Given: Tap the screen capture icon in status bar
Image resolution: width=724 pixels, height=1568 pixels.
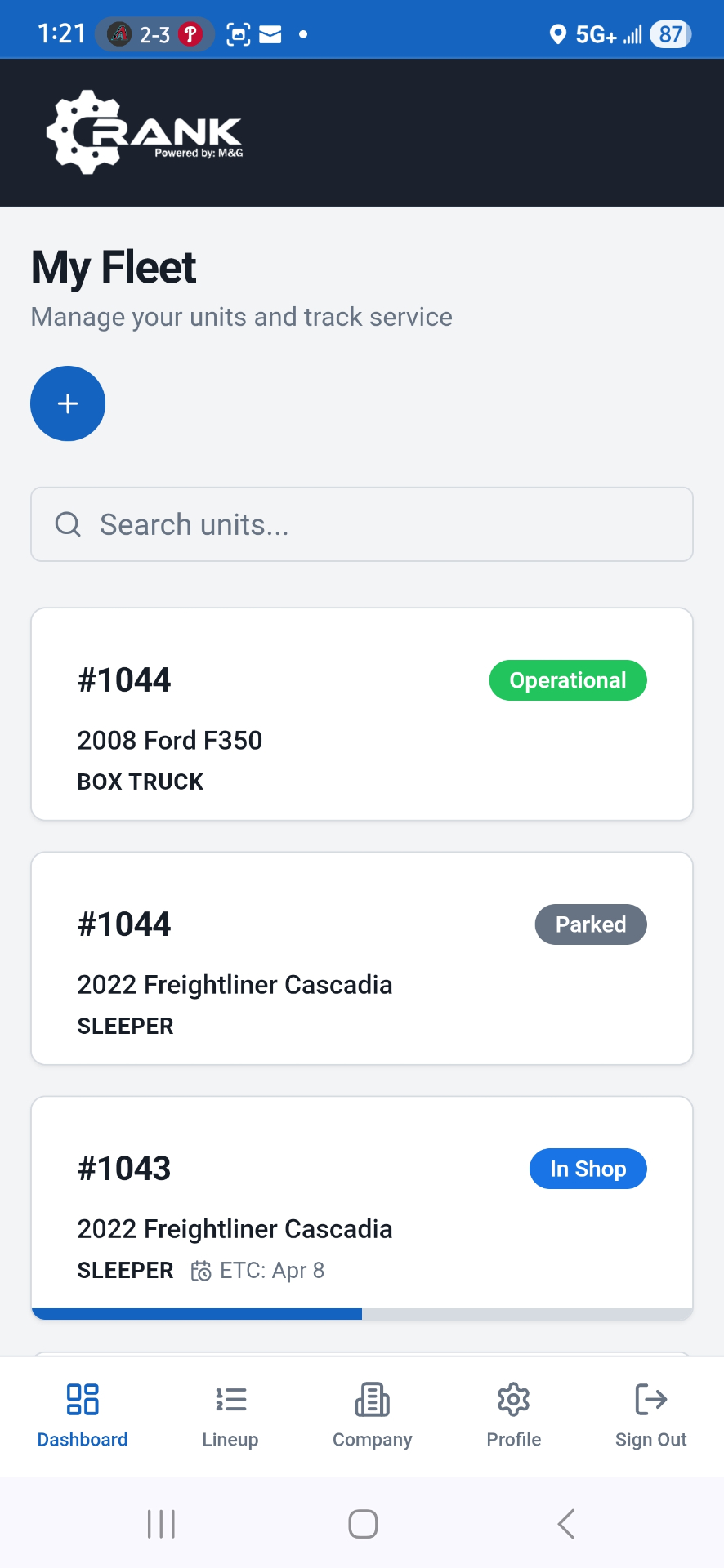Looking at the screenshot, I should 237,33.
